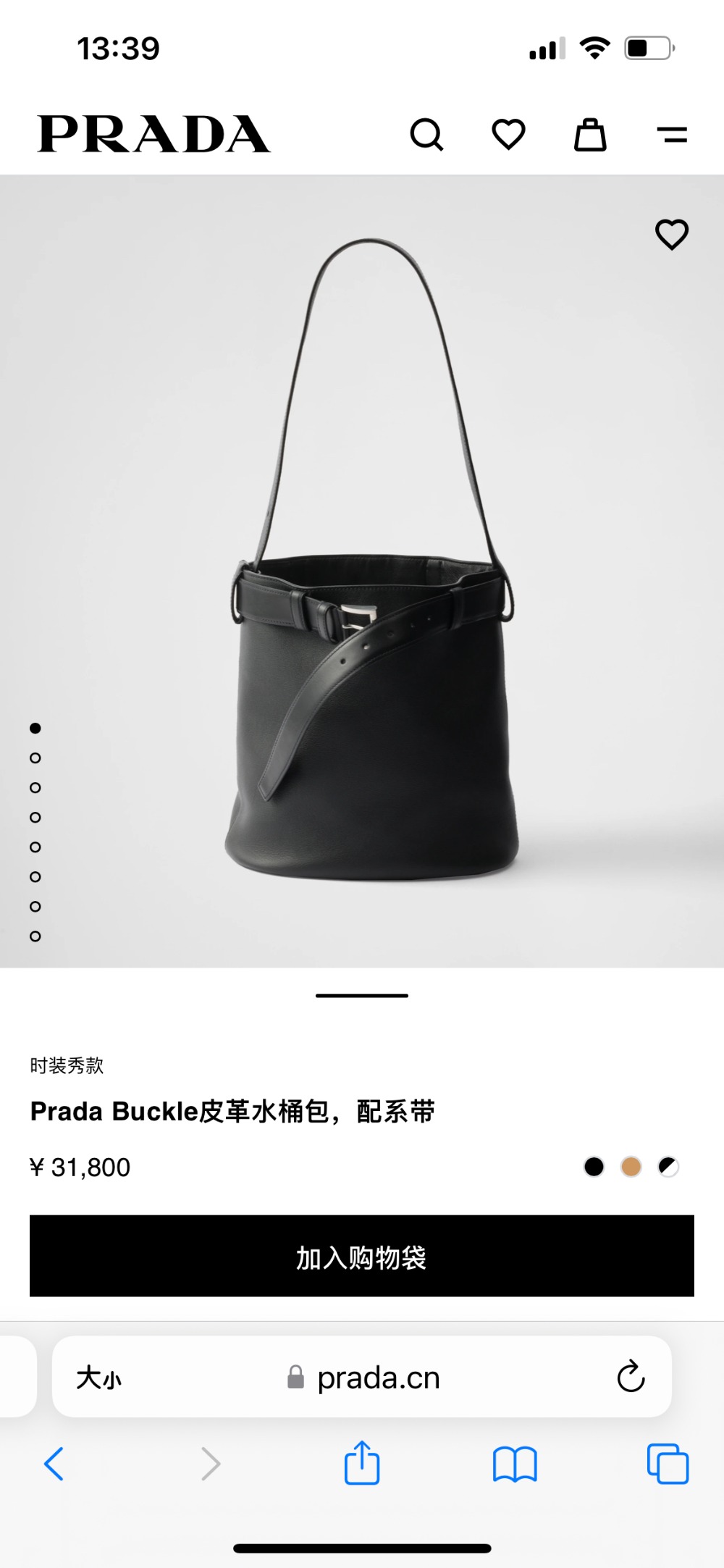Tap 加入购物袋 to add to bag
This screenshot has width=724, height=1568.
point(362,1256)
